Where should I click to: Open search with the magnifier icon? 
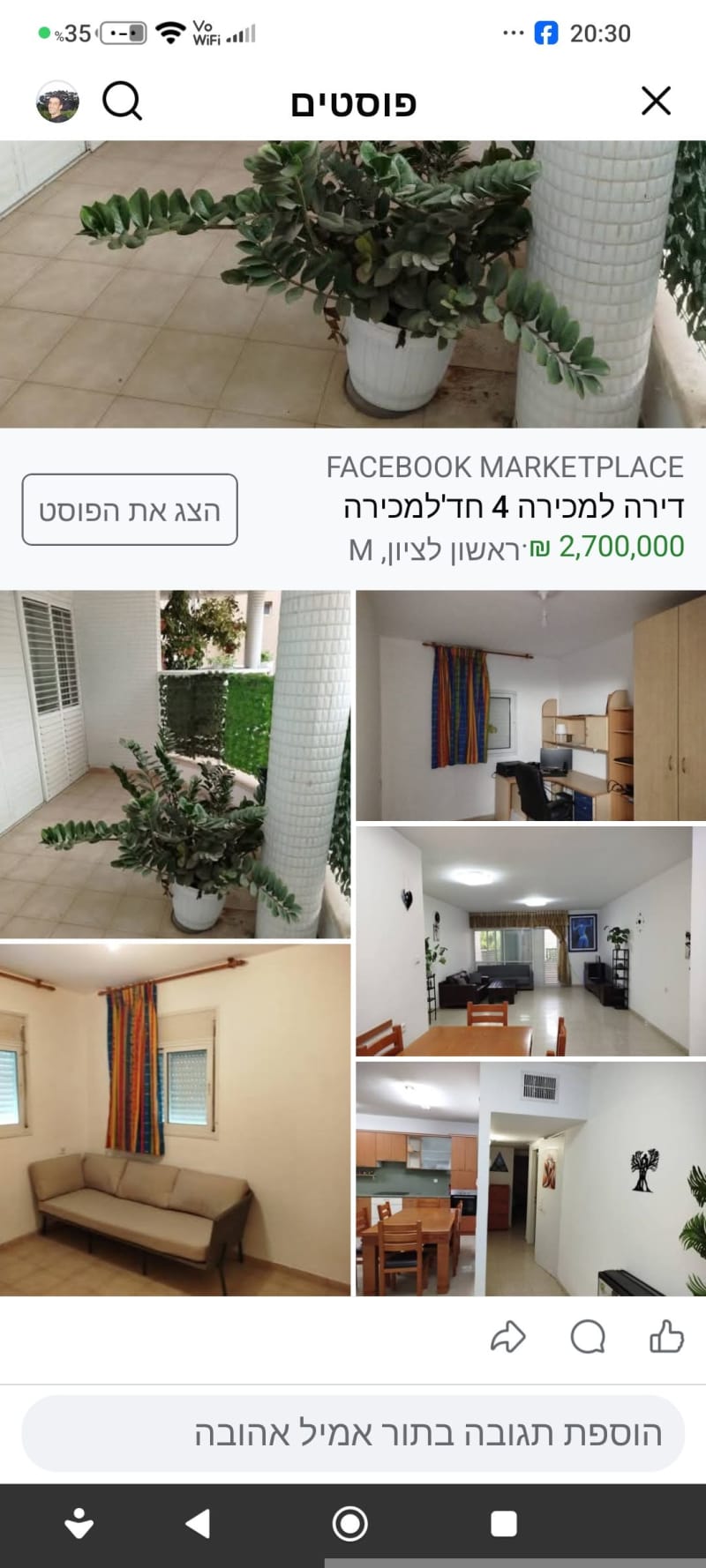point(122,101)
